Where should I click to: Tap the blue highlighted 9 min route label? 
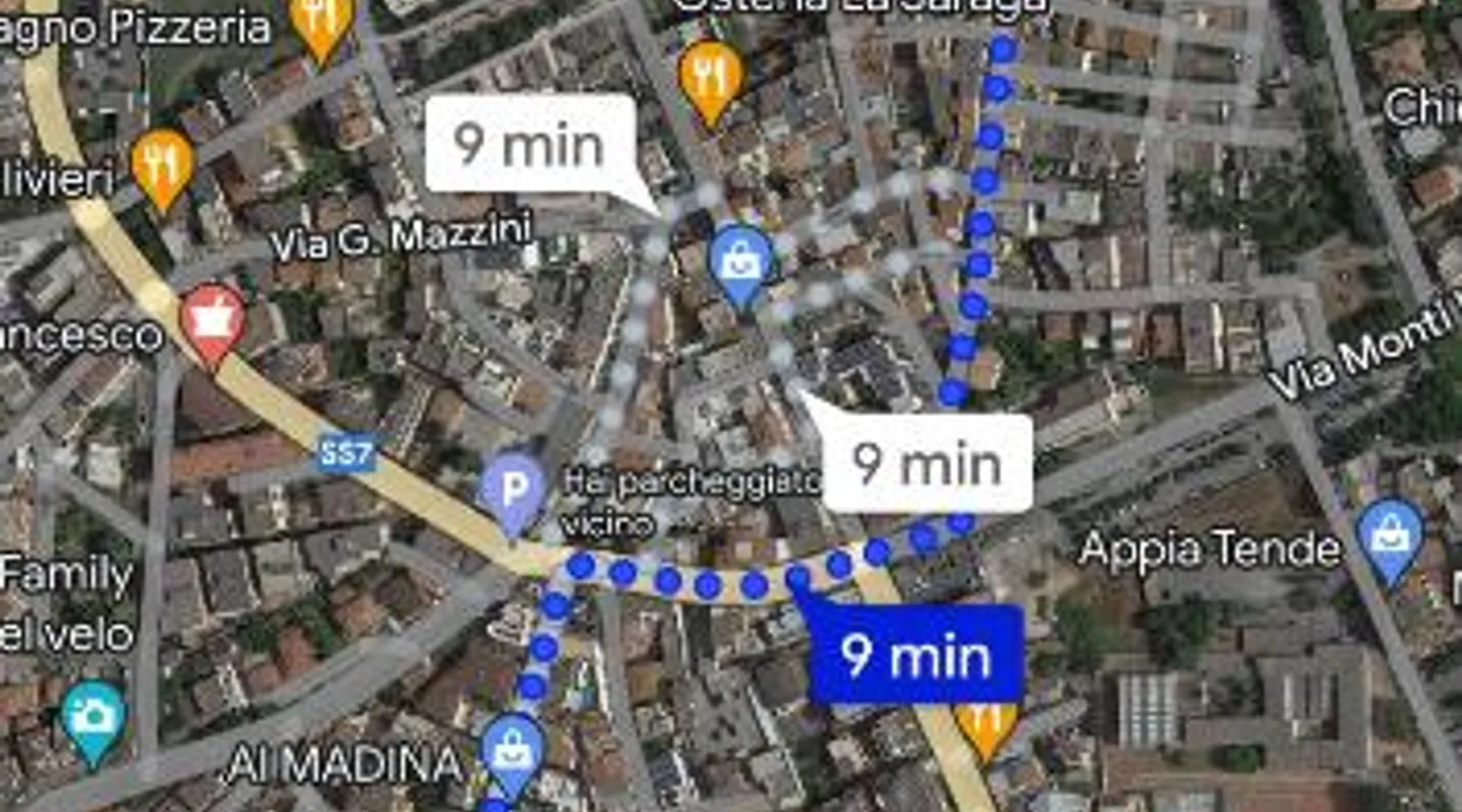pos(915,654)
